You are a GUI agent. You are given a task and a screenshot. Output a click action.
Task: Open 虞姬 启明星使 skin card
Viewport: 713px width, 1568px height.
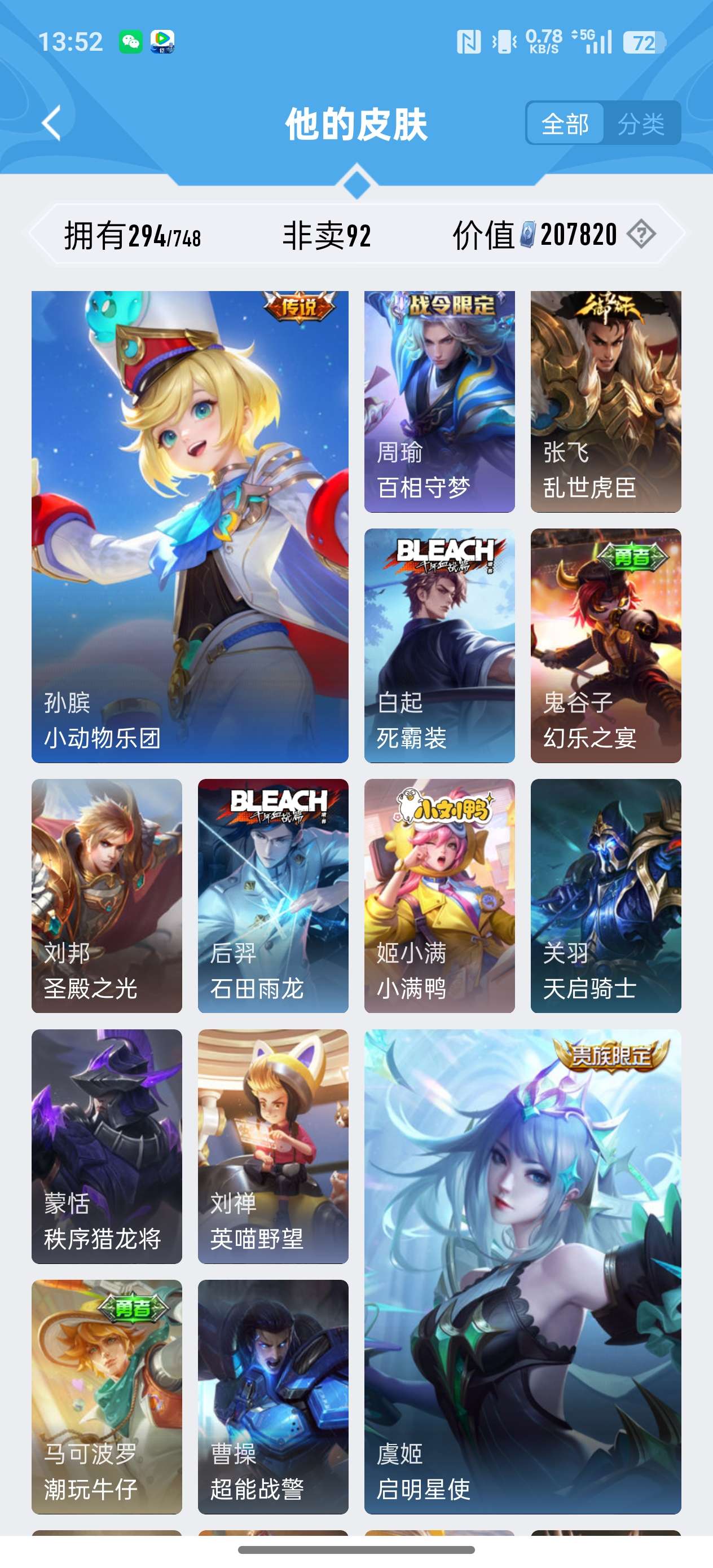coord(522,1271)
